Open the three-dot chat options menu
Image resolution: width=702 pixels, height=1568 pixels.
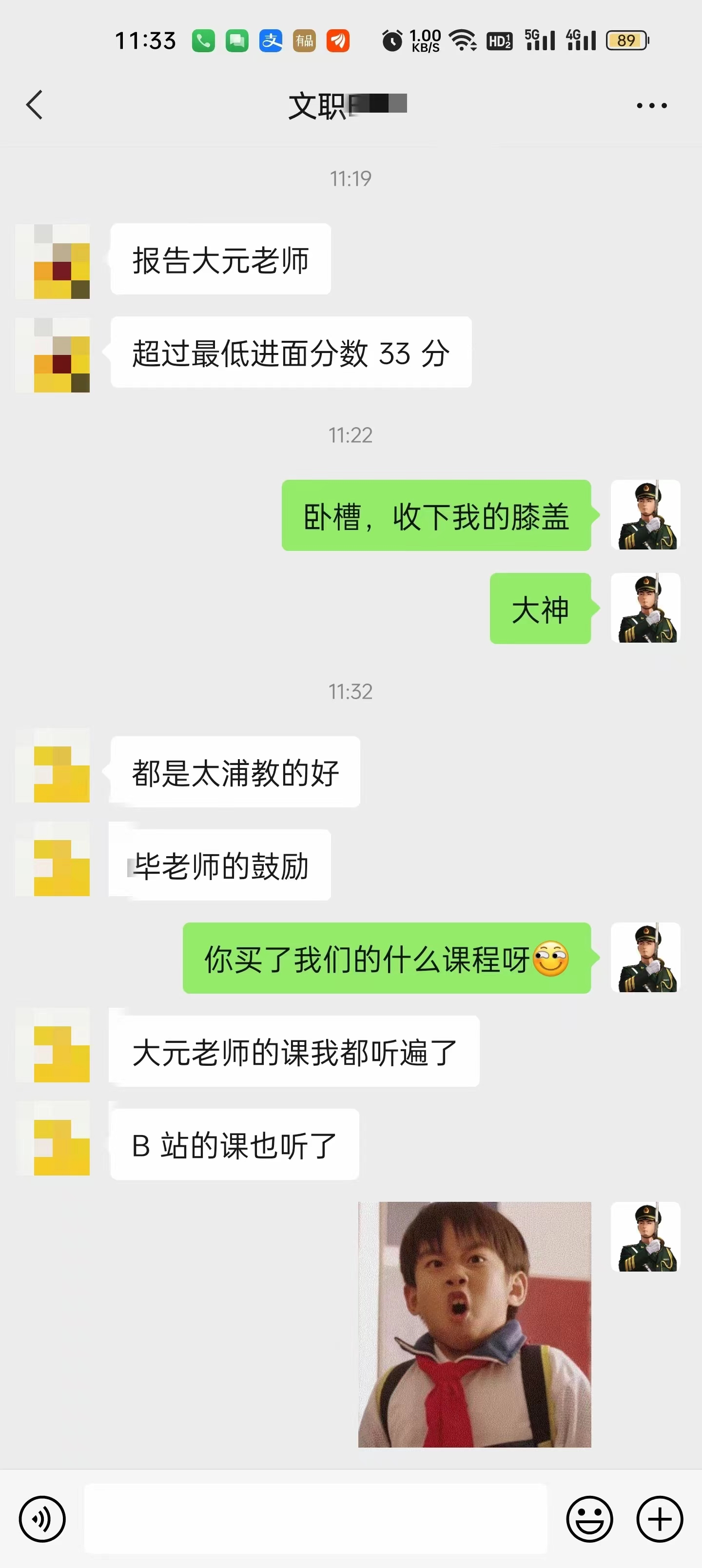651,105
